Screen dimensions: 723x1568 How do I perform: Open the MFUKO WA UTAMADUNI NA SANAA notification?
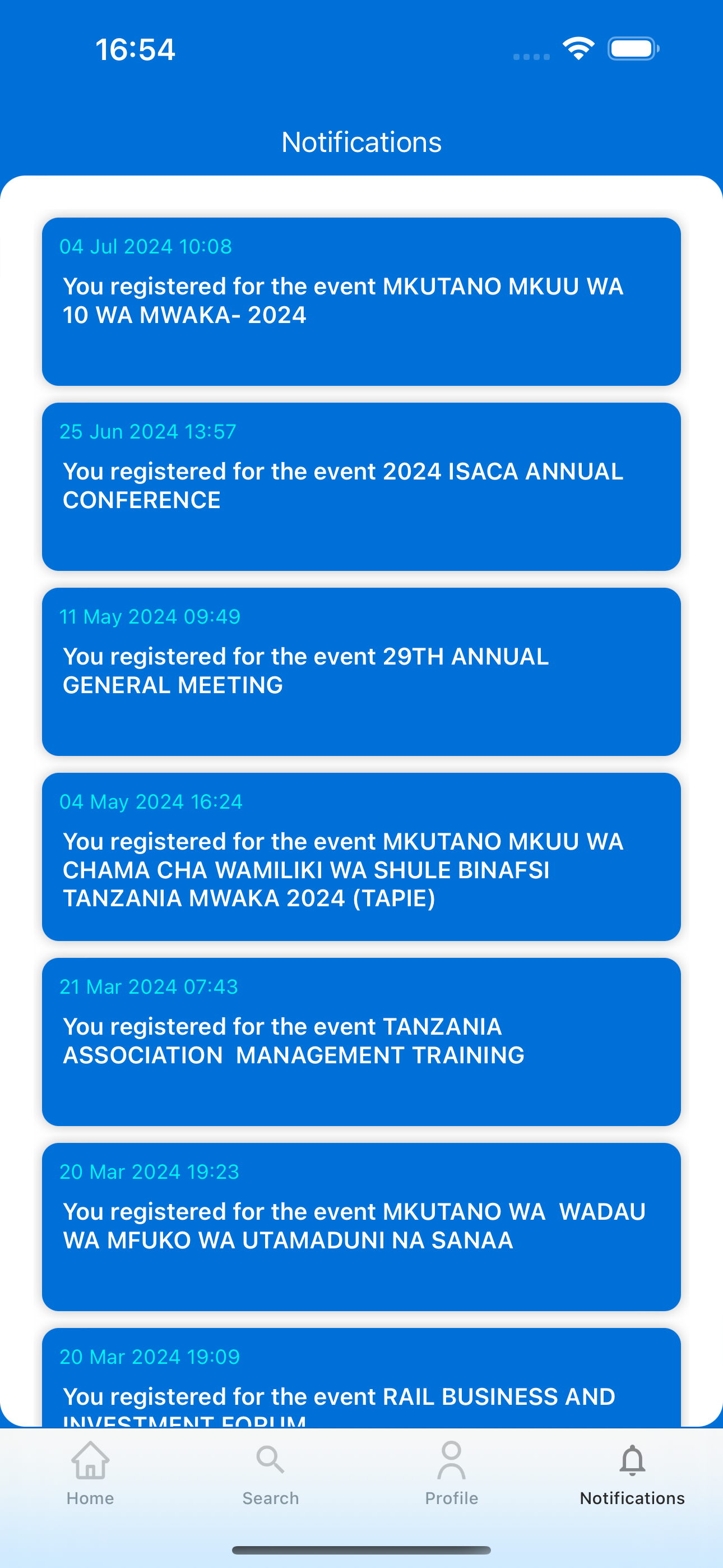point(361,1226)
